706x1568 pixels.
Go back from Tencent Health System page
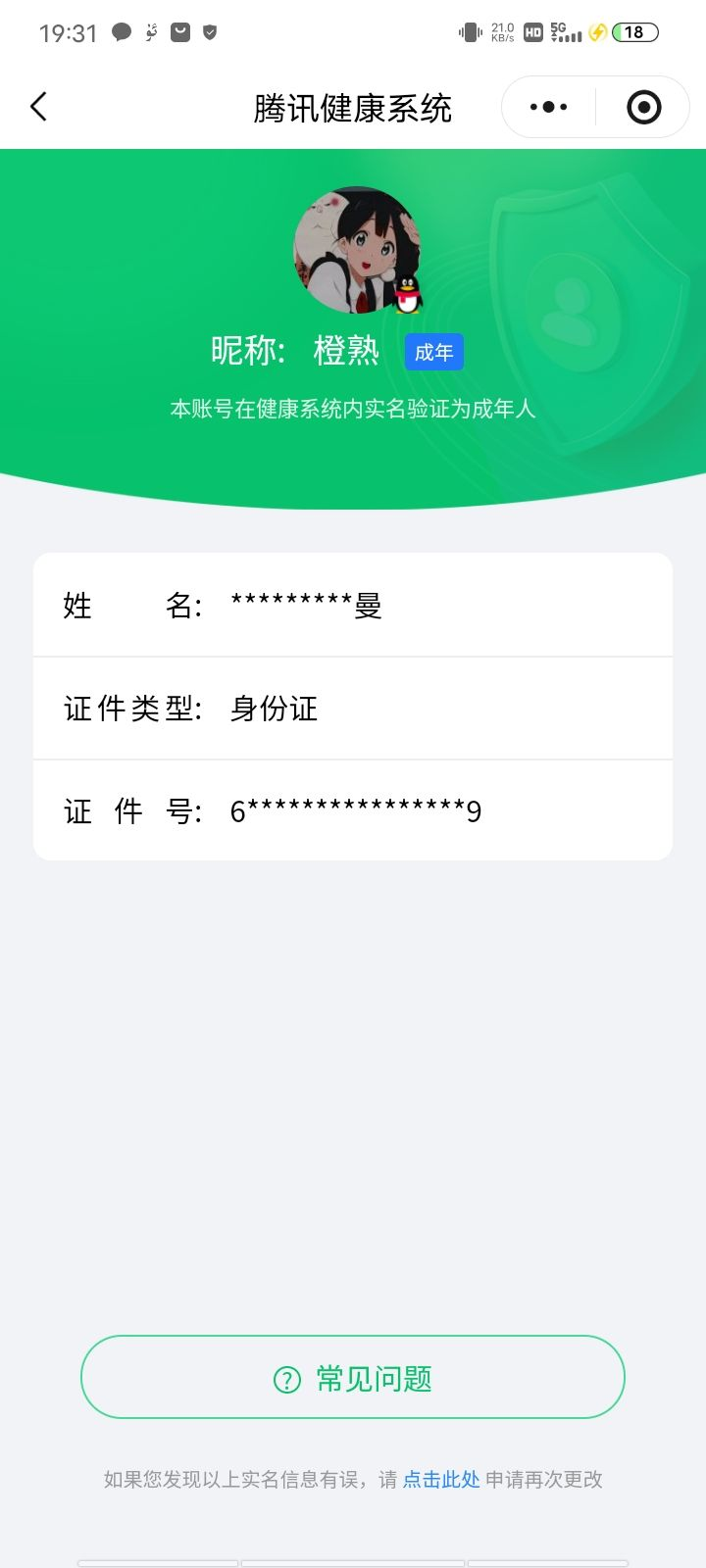pyautogui.click(x=39, y=107)
